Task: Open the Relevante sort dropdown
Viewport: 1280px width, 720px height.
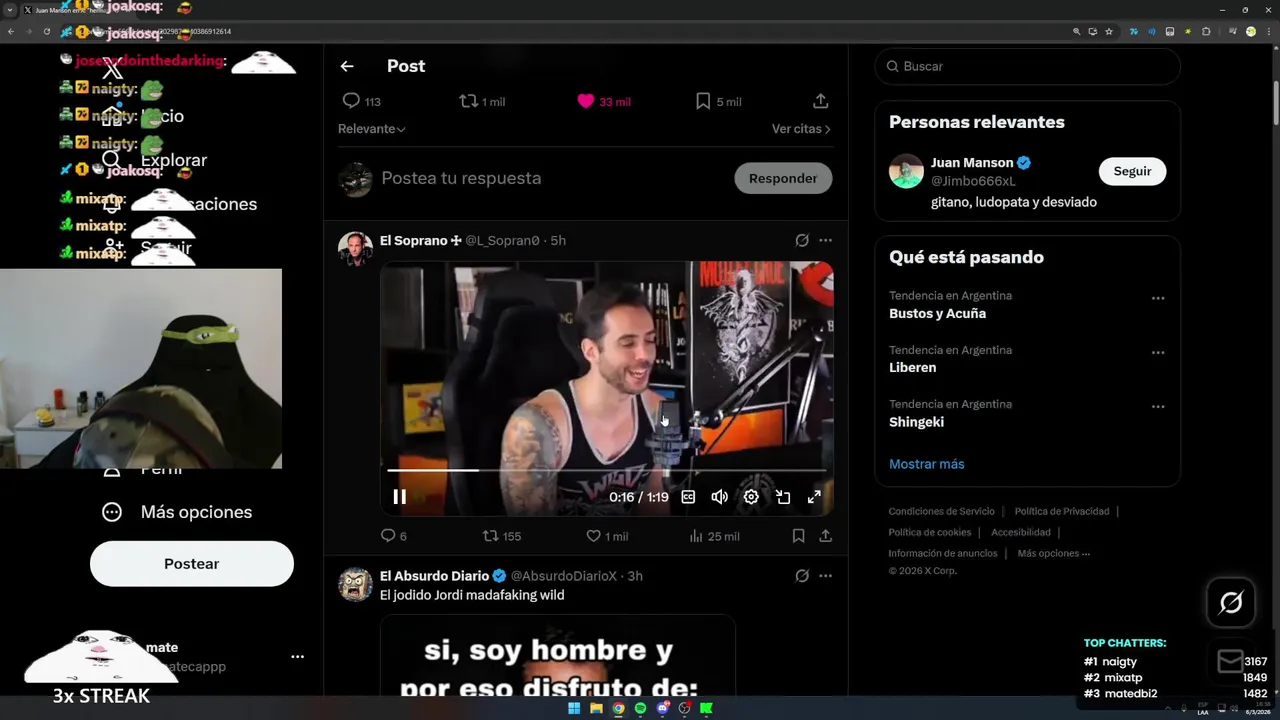Action: [372, 129]
